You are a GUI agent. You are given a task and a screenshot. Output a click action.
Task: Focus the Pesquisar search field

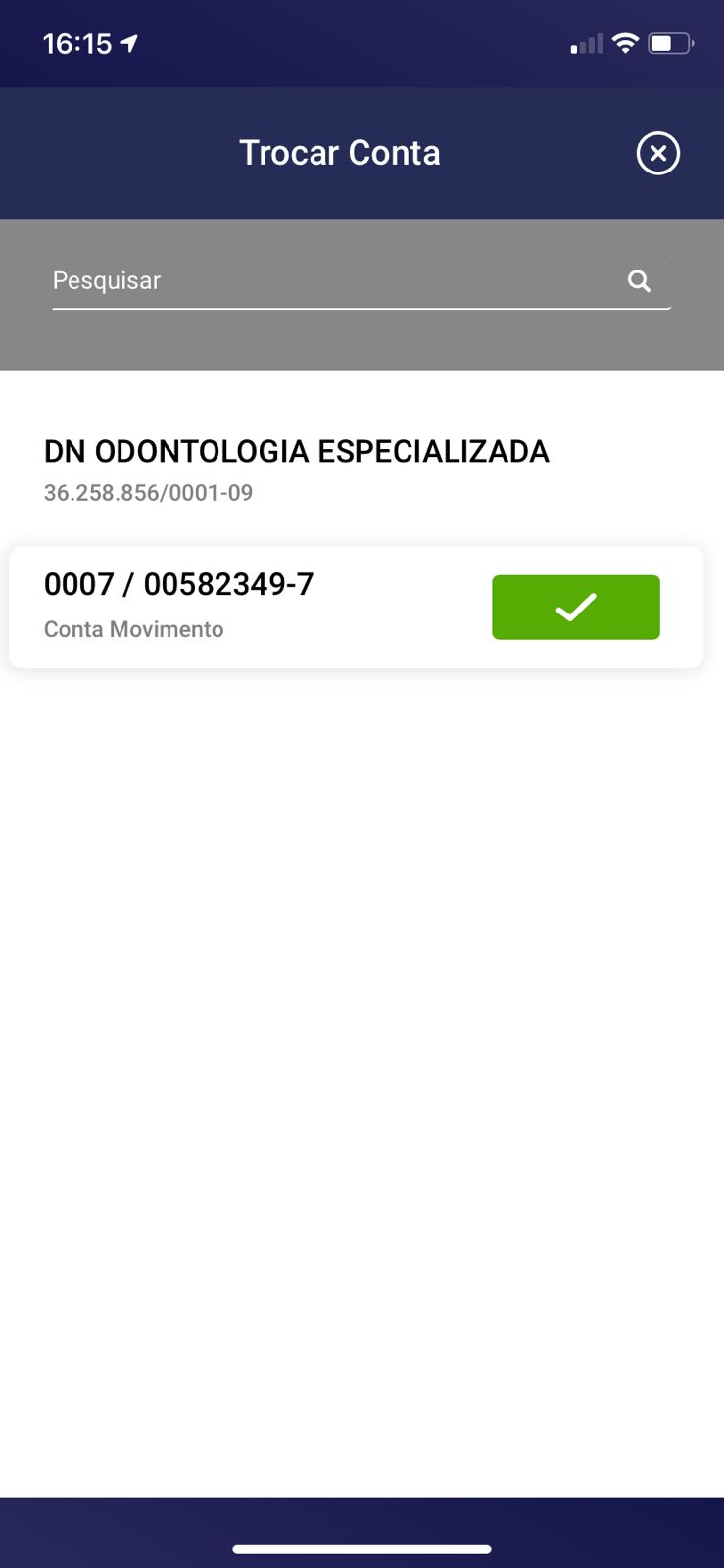tap(323, 281)
